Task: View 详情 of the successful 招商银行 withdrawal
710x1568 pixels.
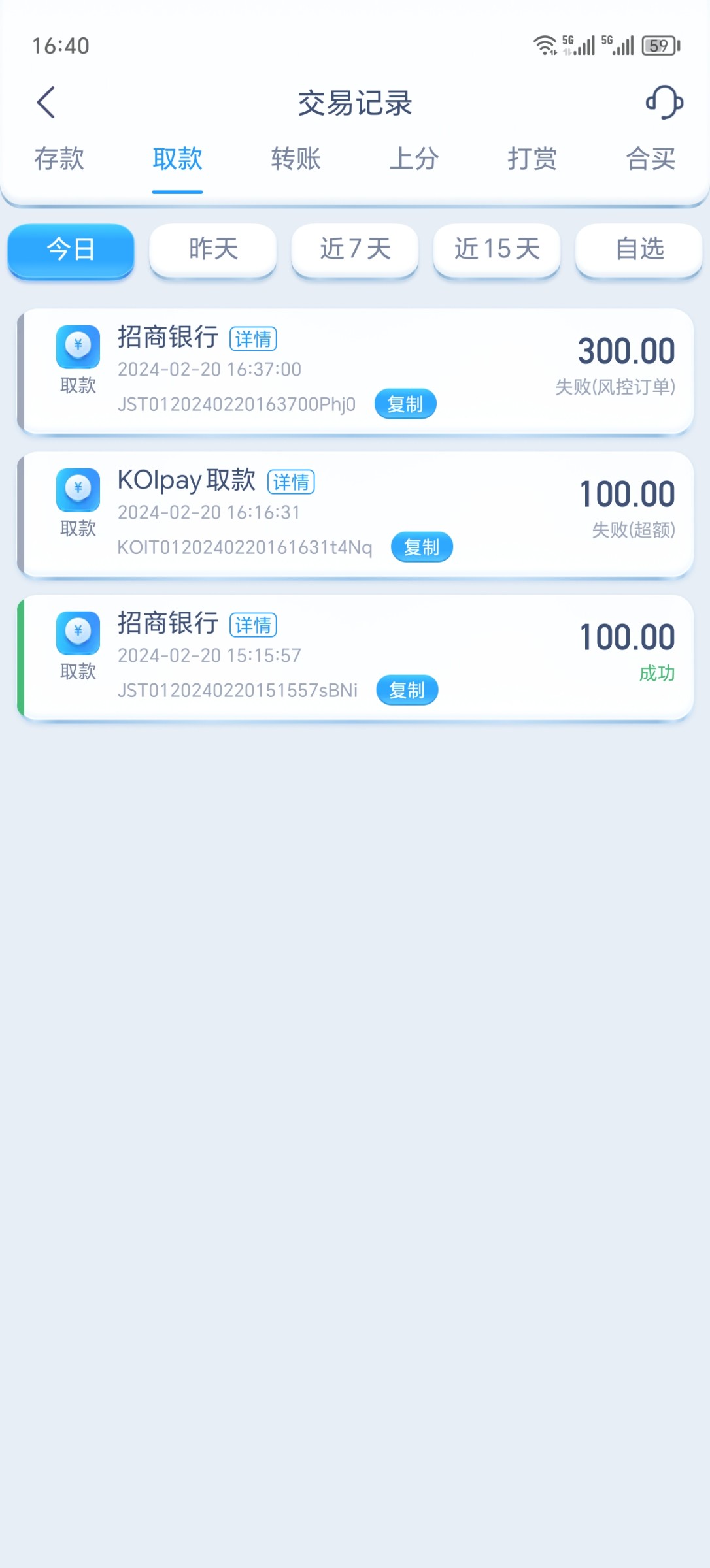Action: tap(253, 625)
